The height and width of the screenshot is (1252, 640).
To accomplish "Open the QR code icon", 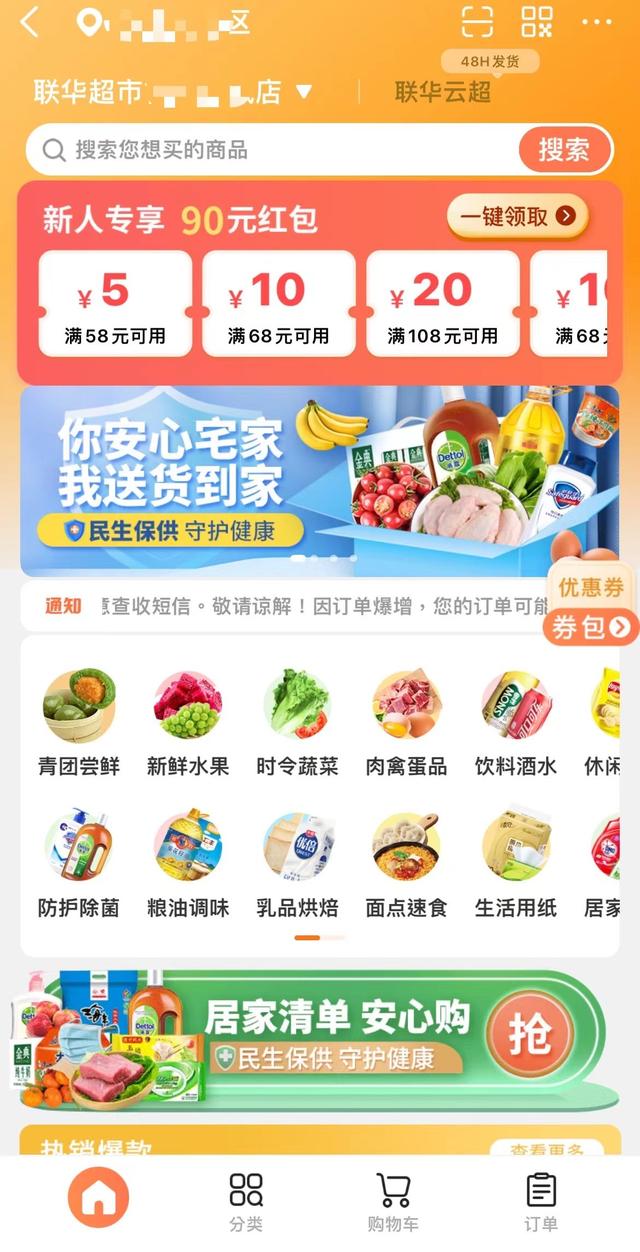I will pyautogui.click(x=537, y=21).
